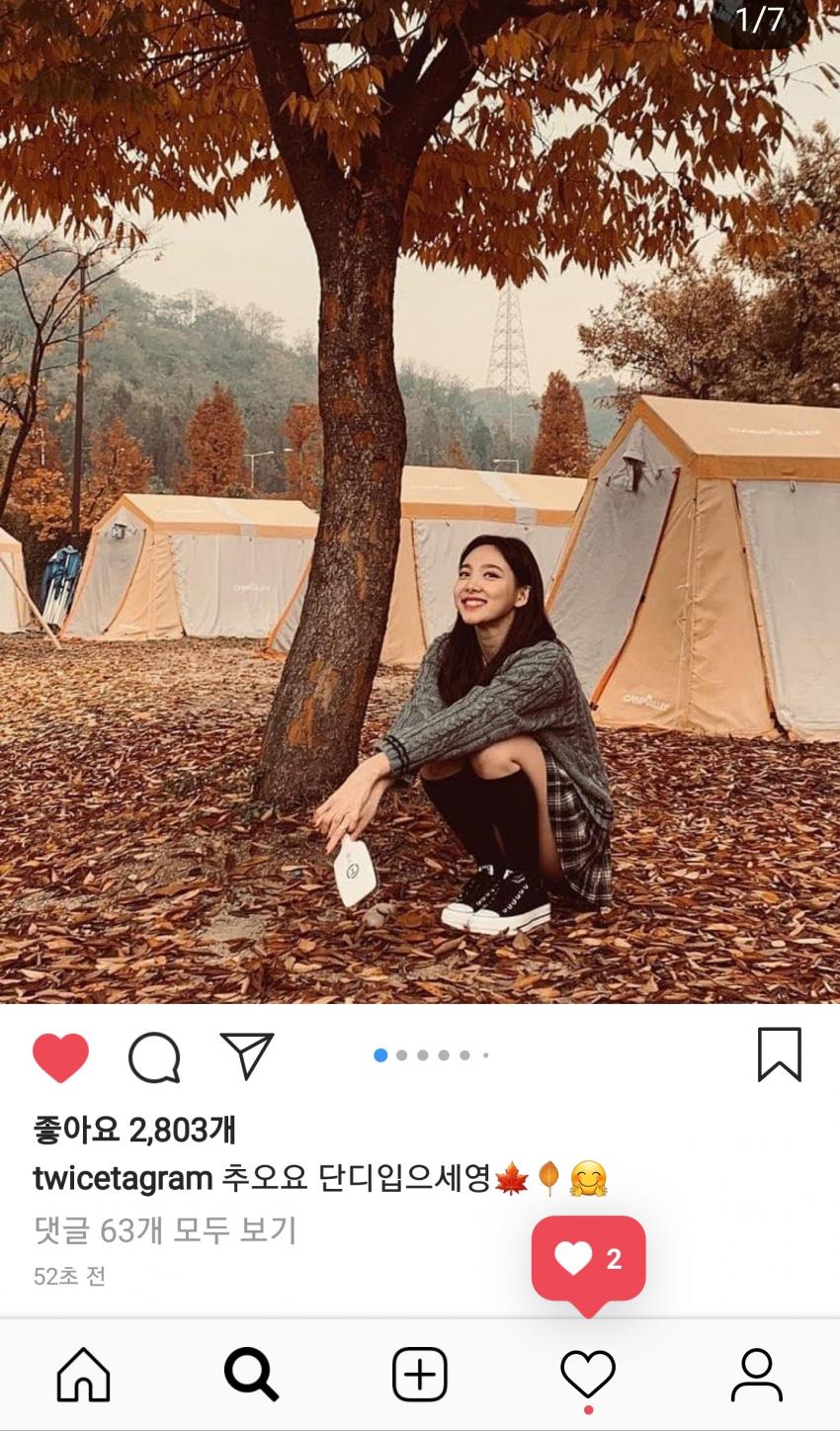Image resolution: width=840 pixels, height=1431 pixels.
Task: Open the Activity heart tab
Action: (x=588, y=1375)
